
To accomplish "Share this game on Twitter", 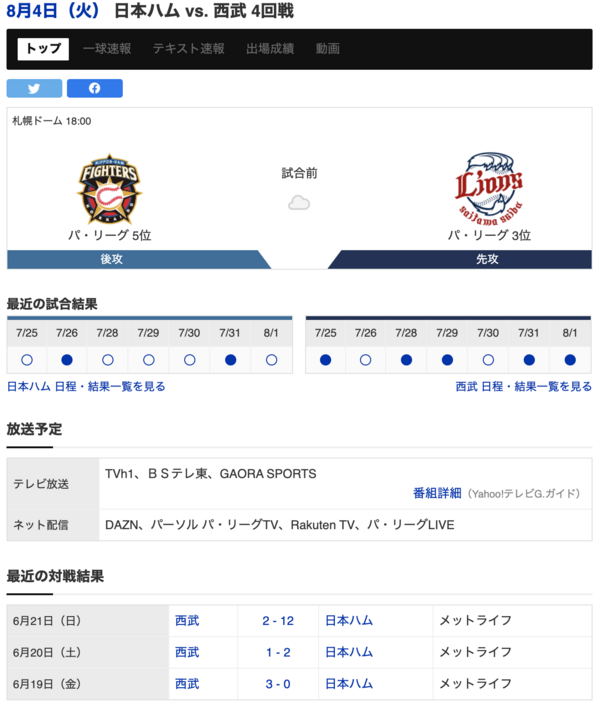I will [x=34, y=88].
